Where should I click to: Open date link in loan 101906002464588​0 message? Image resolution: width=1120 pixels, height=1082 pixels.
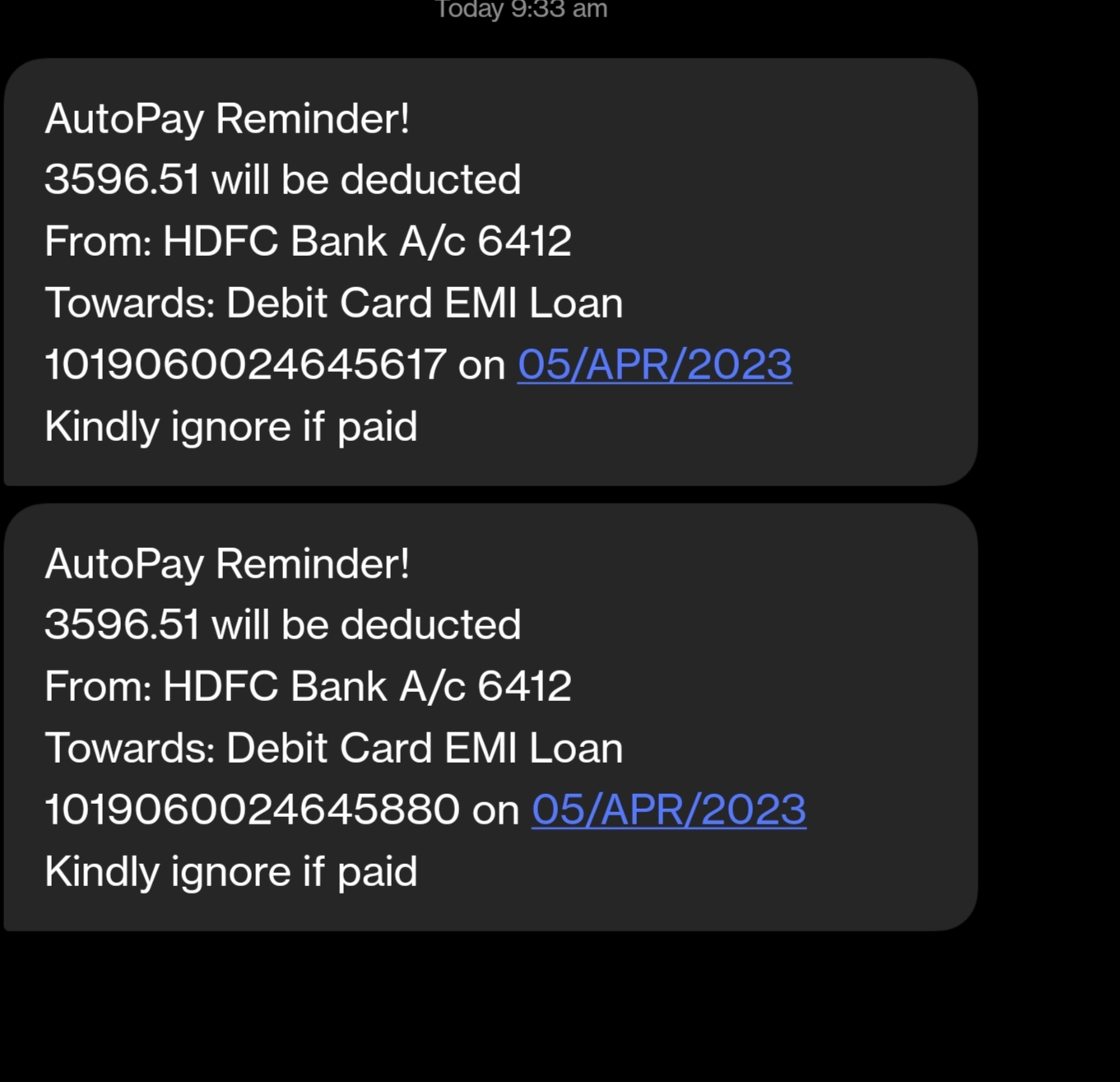point(668,810)
